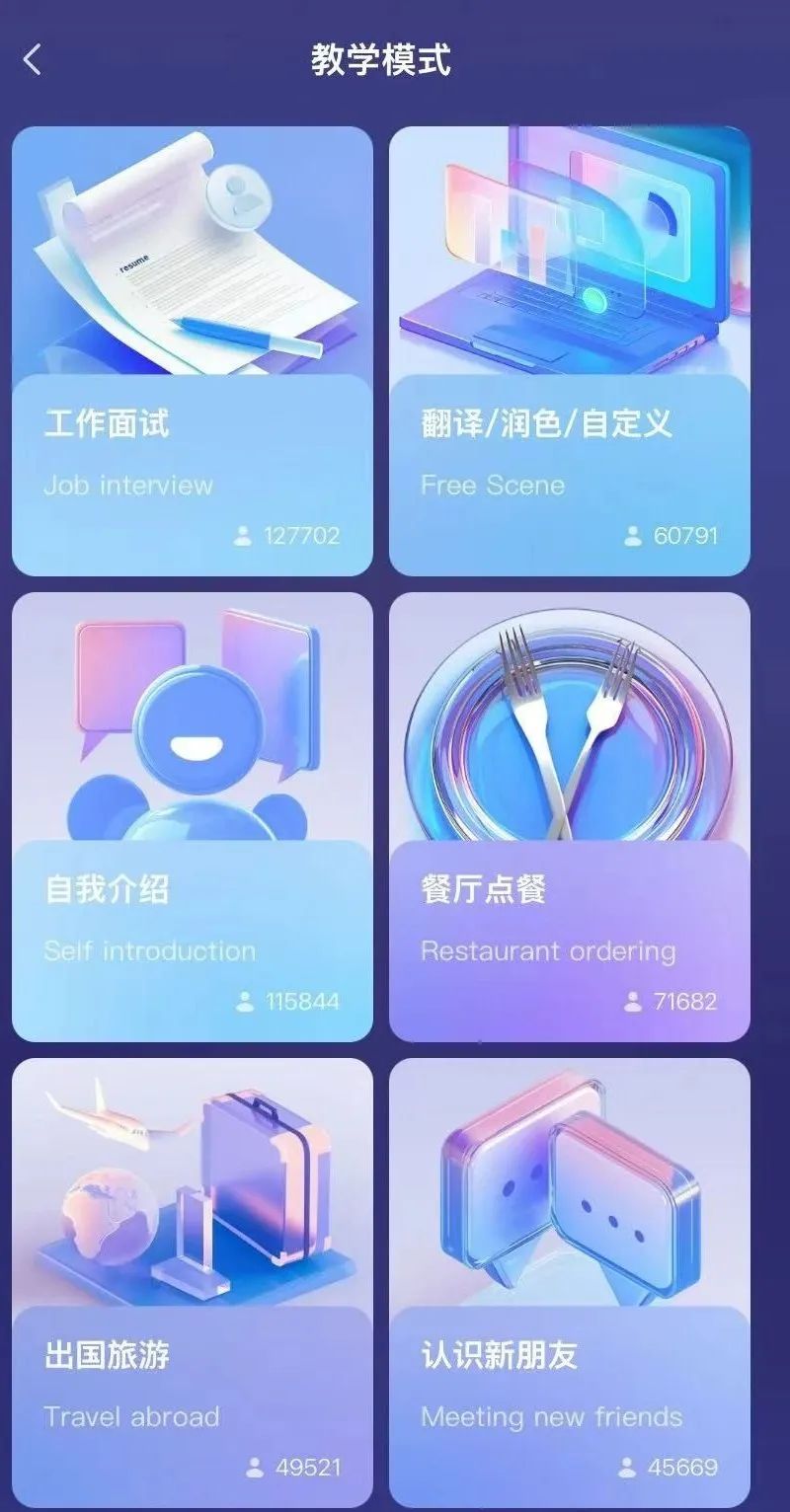Open the 翻译/润色/自定义 Free Scene card
The height and width of the screenshot is (1512, 790).
point(570,351)
